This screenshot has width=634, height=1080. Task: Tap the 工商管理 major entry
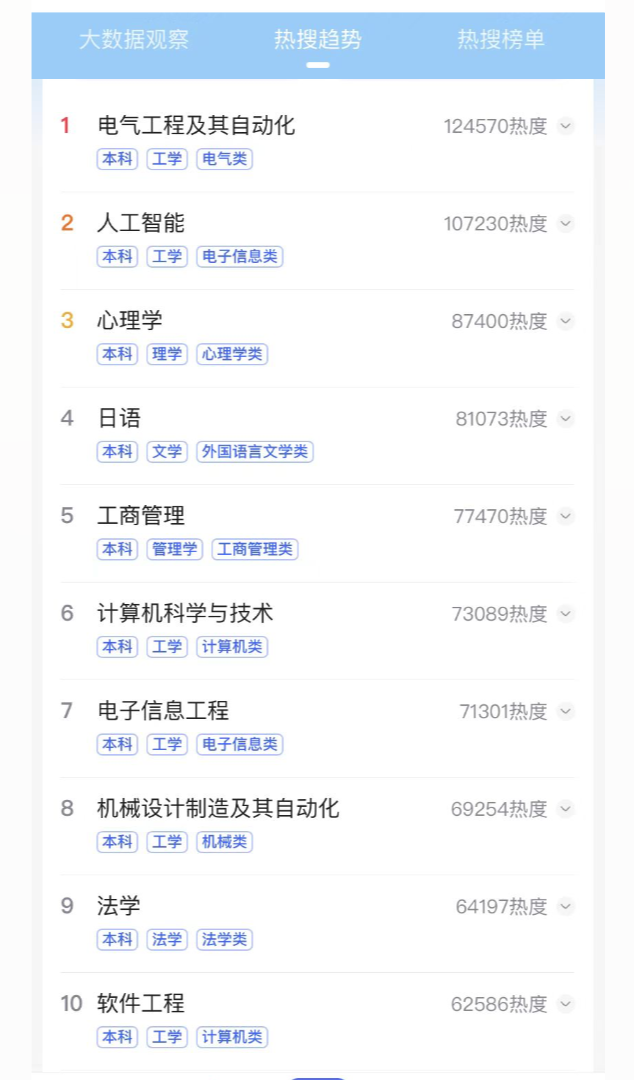coord(141,516)
